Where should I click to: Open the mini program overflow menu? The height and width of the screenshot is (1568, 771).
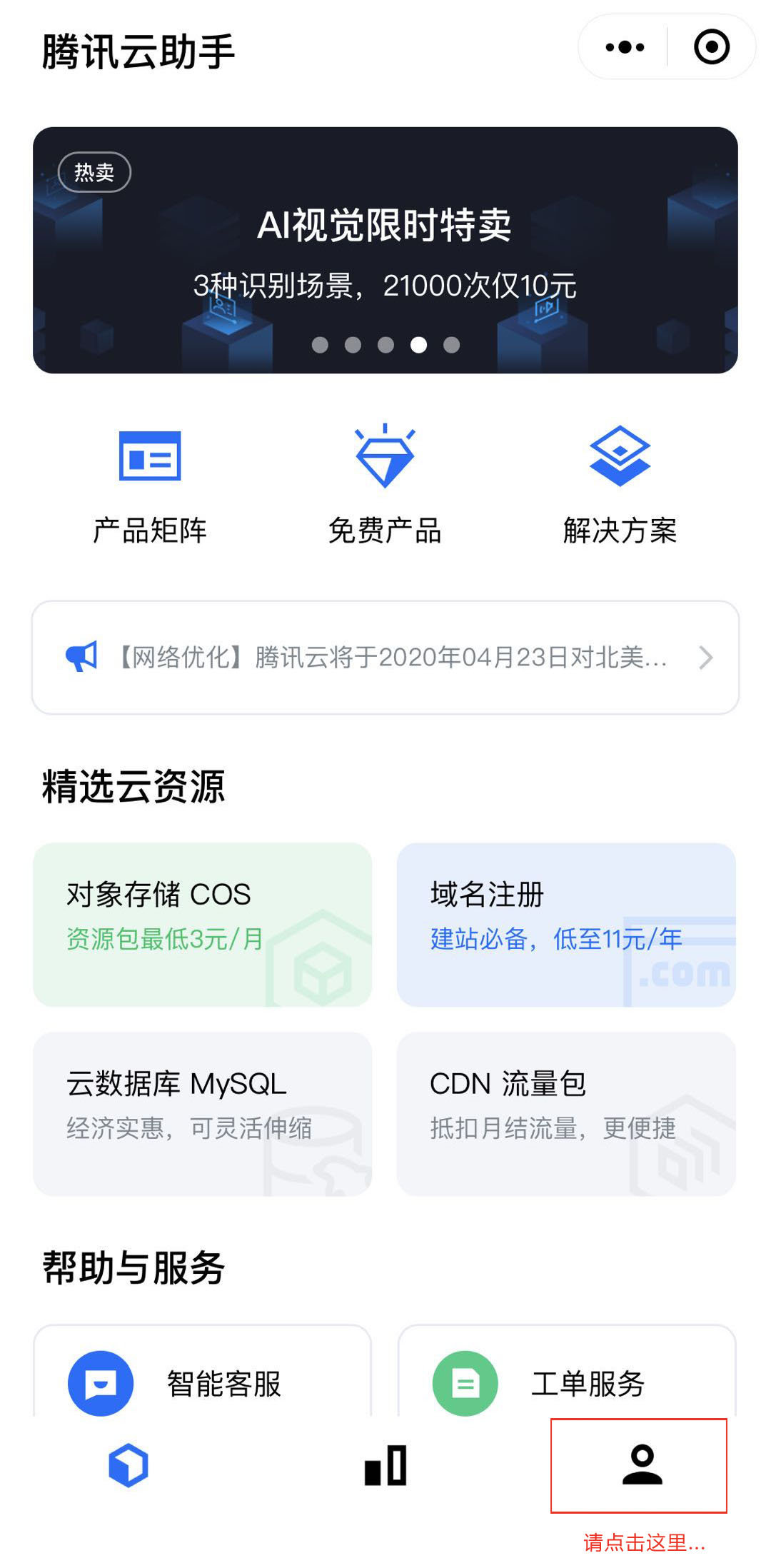pyautogui.click(x=625, y=48)
